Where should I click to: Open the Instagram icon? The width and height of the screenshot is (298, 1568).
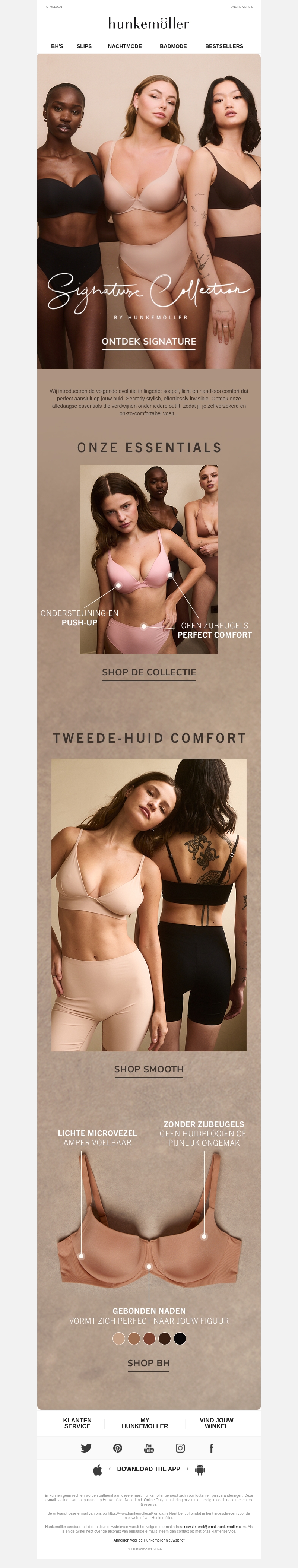pos(180,1448)
